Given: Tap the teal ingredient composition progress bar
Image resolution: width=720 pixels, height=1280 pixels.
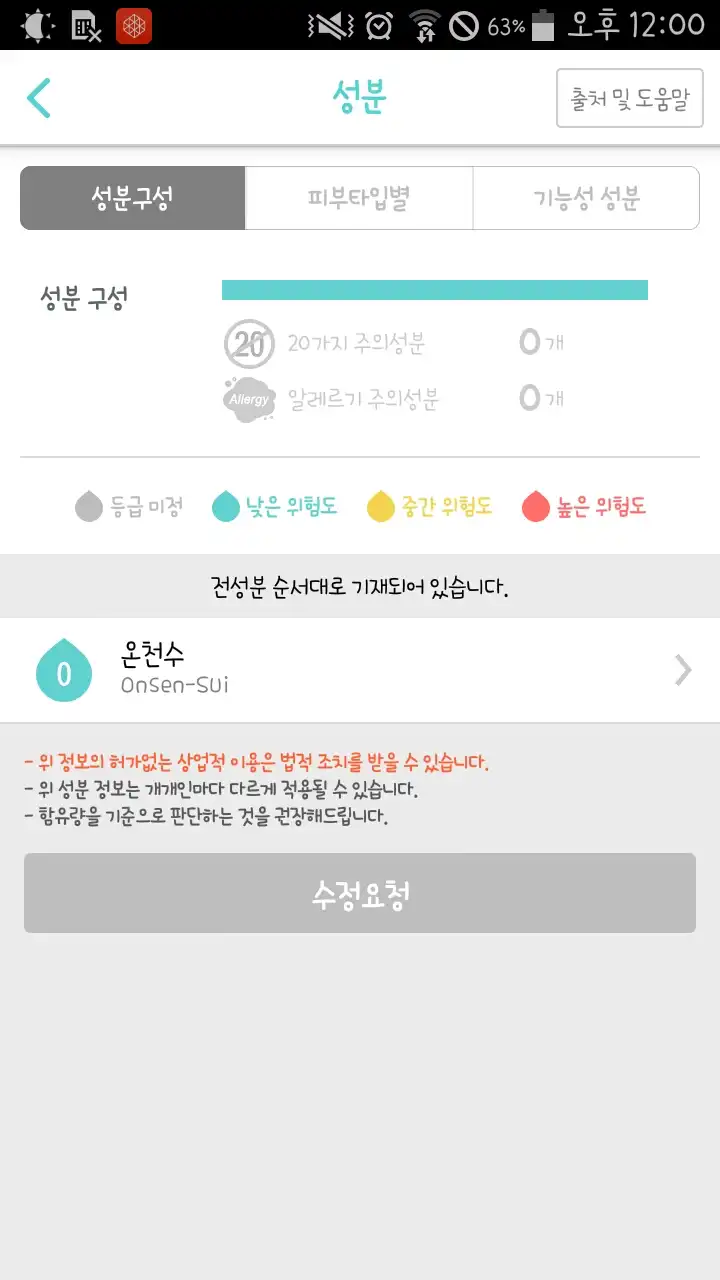Looking at the screenshot, I should [435, 289].
